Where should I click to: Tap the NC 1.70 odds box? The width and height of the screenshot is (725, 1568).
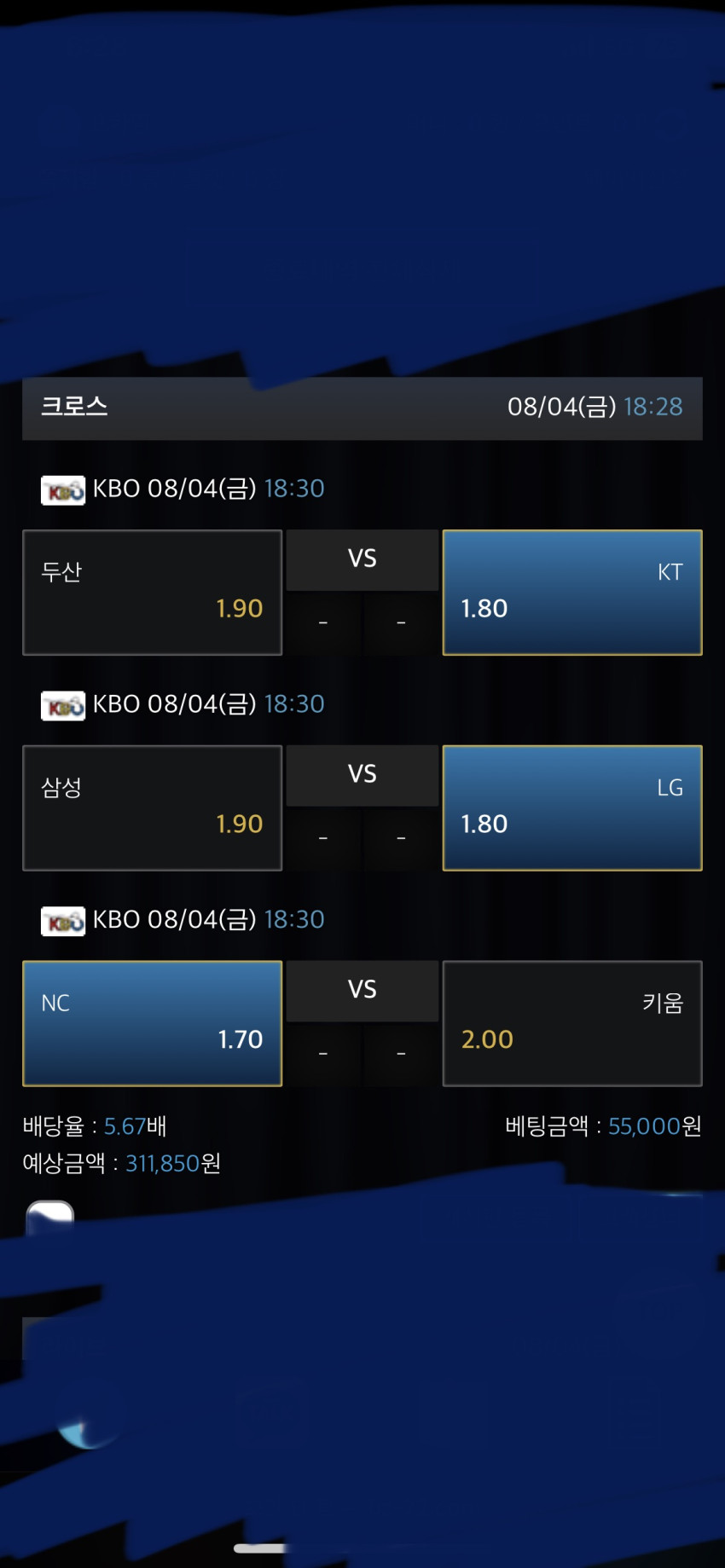[x=152, y=1024]
